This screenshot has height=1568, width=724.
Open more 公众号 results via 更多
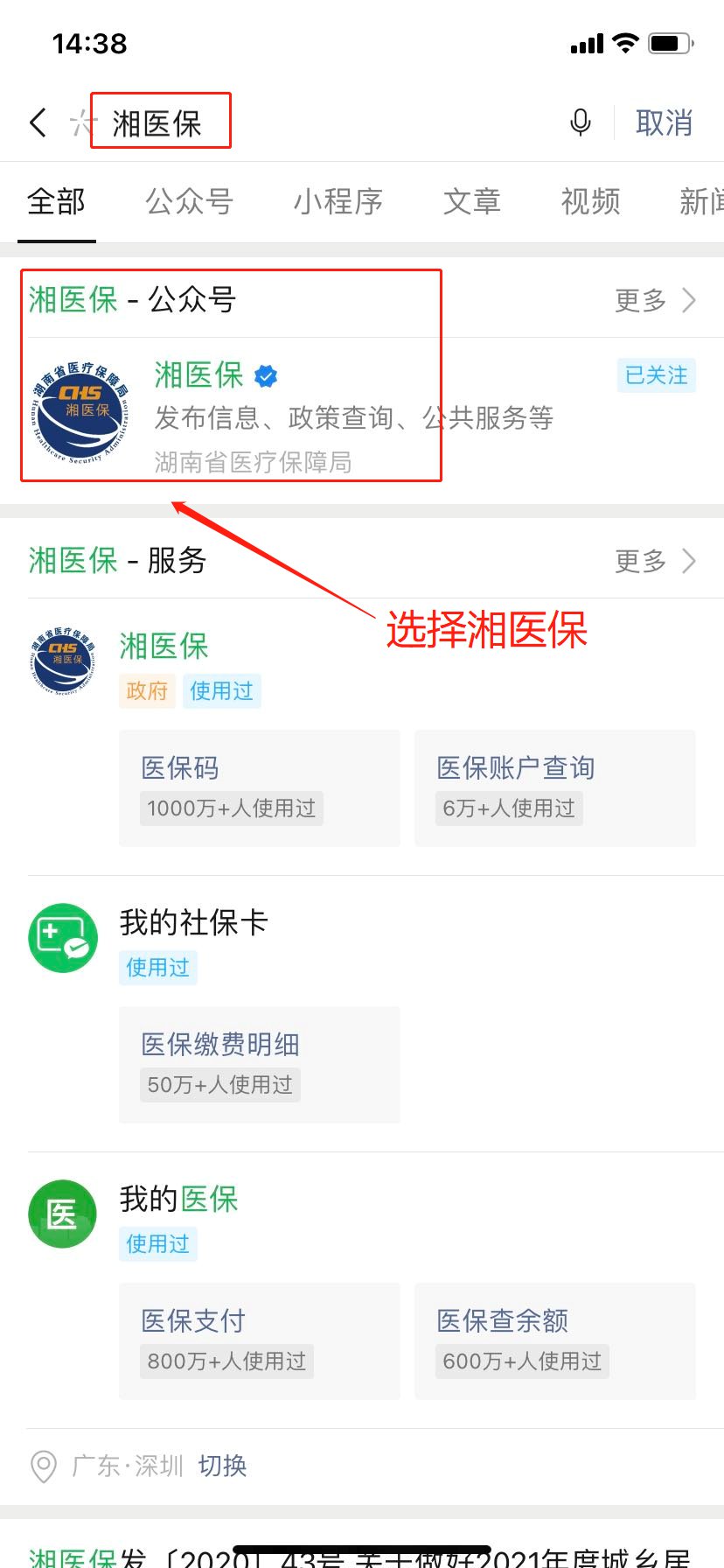[655, 300]
